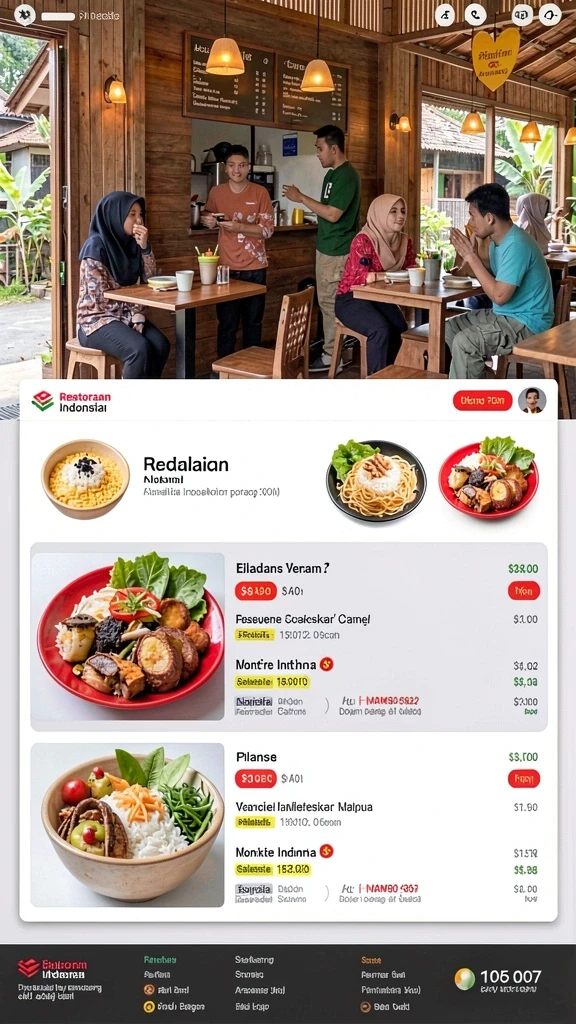Screen dimensions: 576x1024
Task: Open the noodle plate picture in the banner
Action: (376, 481)
